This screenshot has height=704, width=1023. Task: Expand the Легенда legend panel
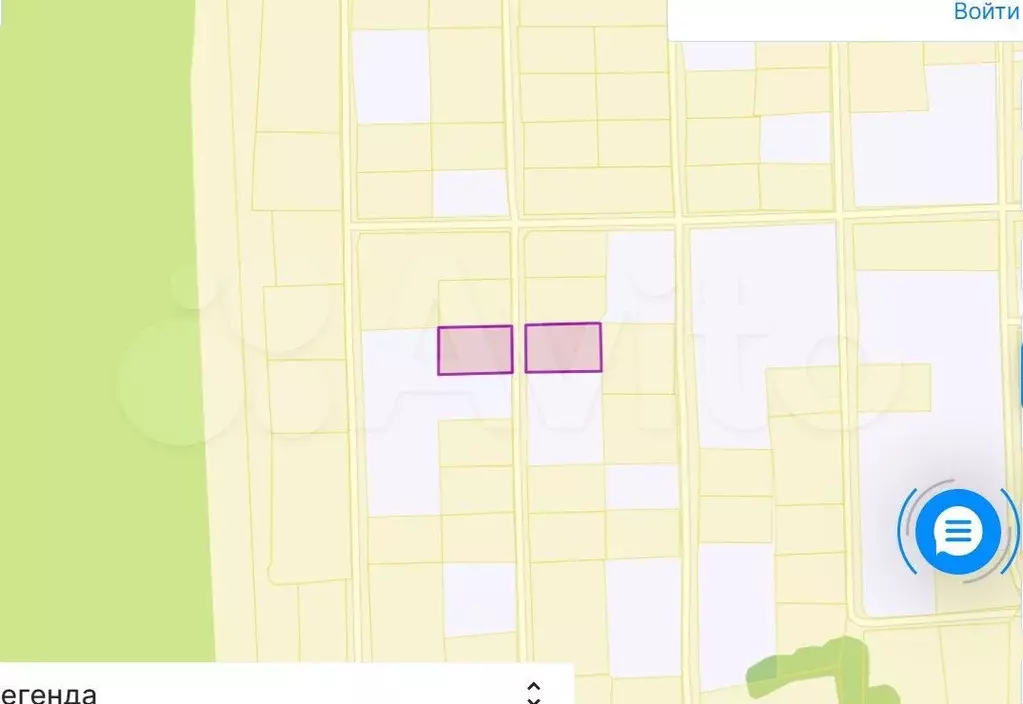534,692
